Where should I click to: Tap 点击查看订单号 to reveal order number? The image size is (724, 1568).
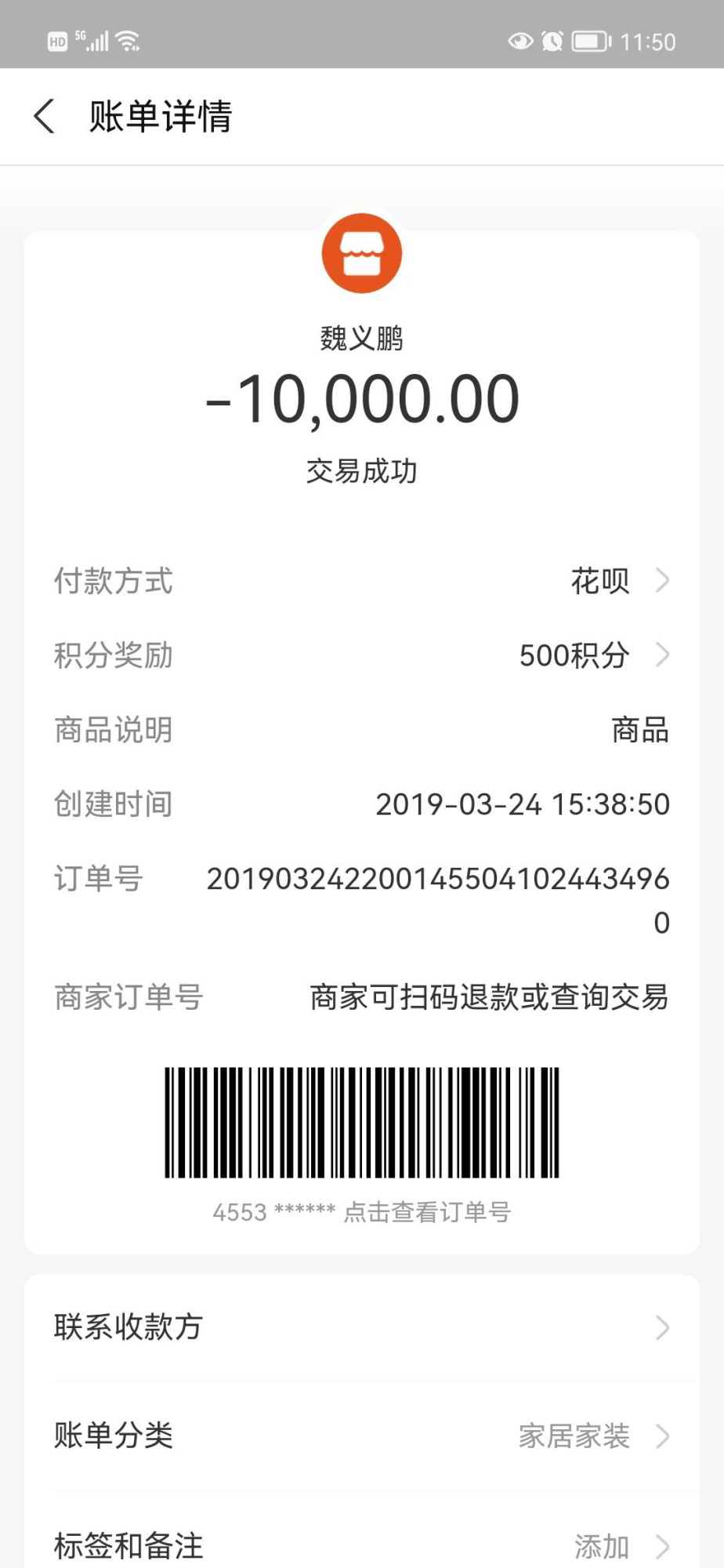(427, 1212)
